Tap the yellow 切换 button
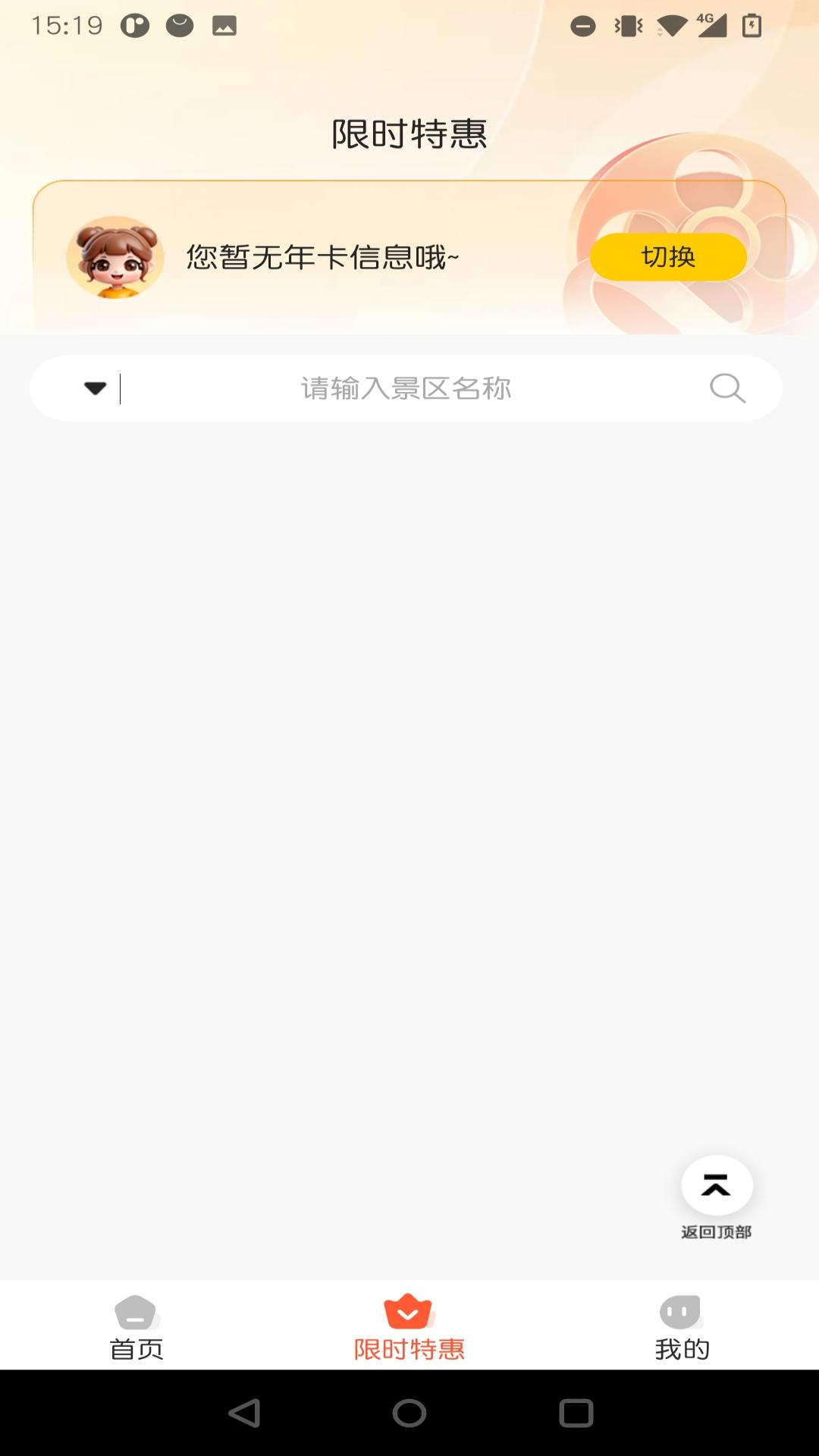 coord(668,257)
